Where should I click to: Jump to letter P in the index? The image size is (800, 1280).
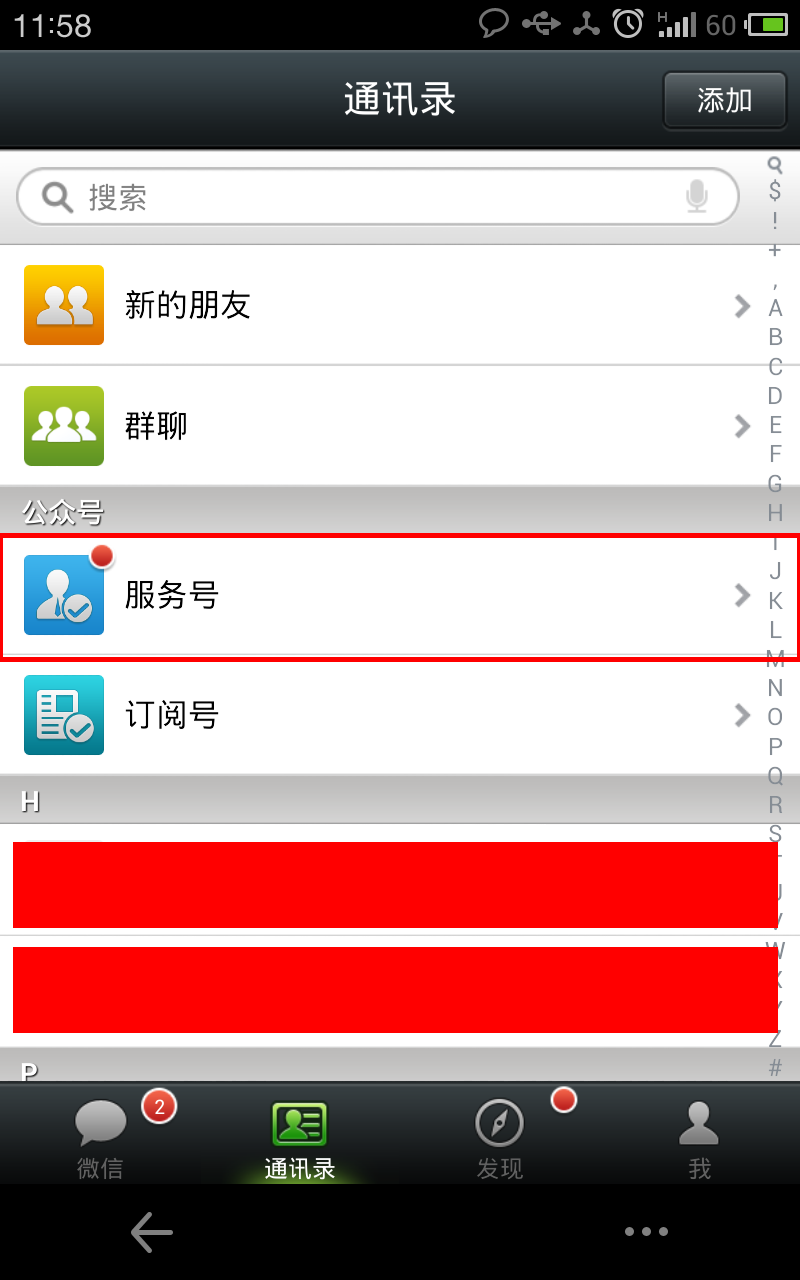[x=775, y=746]
